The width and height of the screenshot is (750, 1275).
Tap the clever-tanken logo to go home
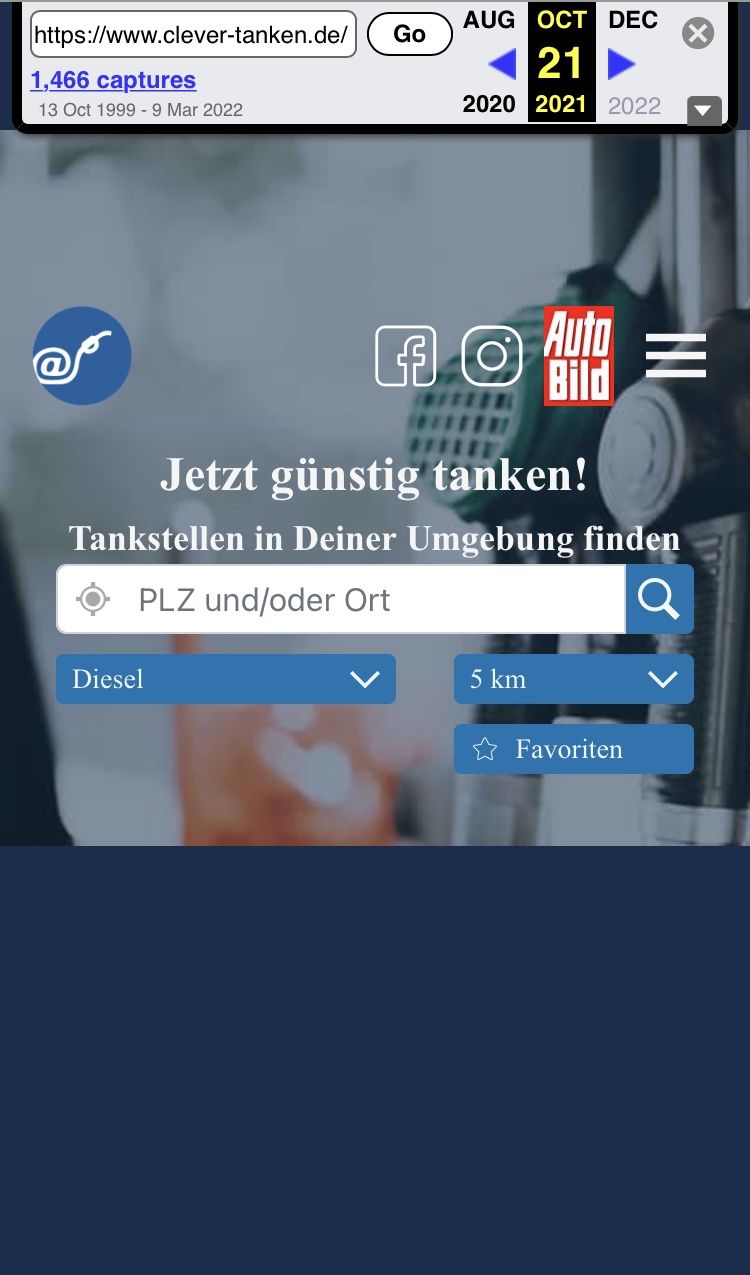click(82, 356)
